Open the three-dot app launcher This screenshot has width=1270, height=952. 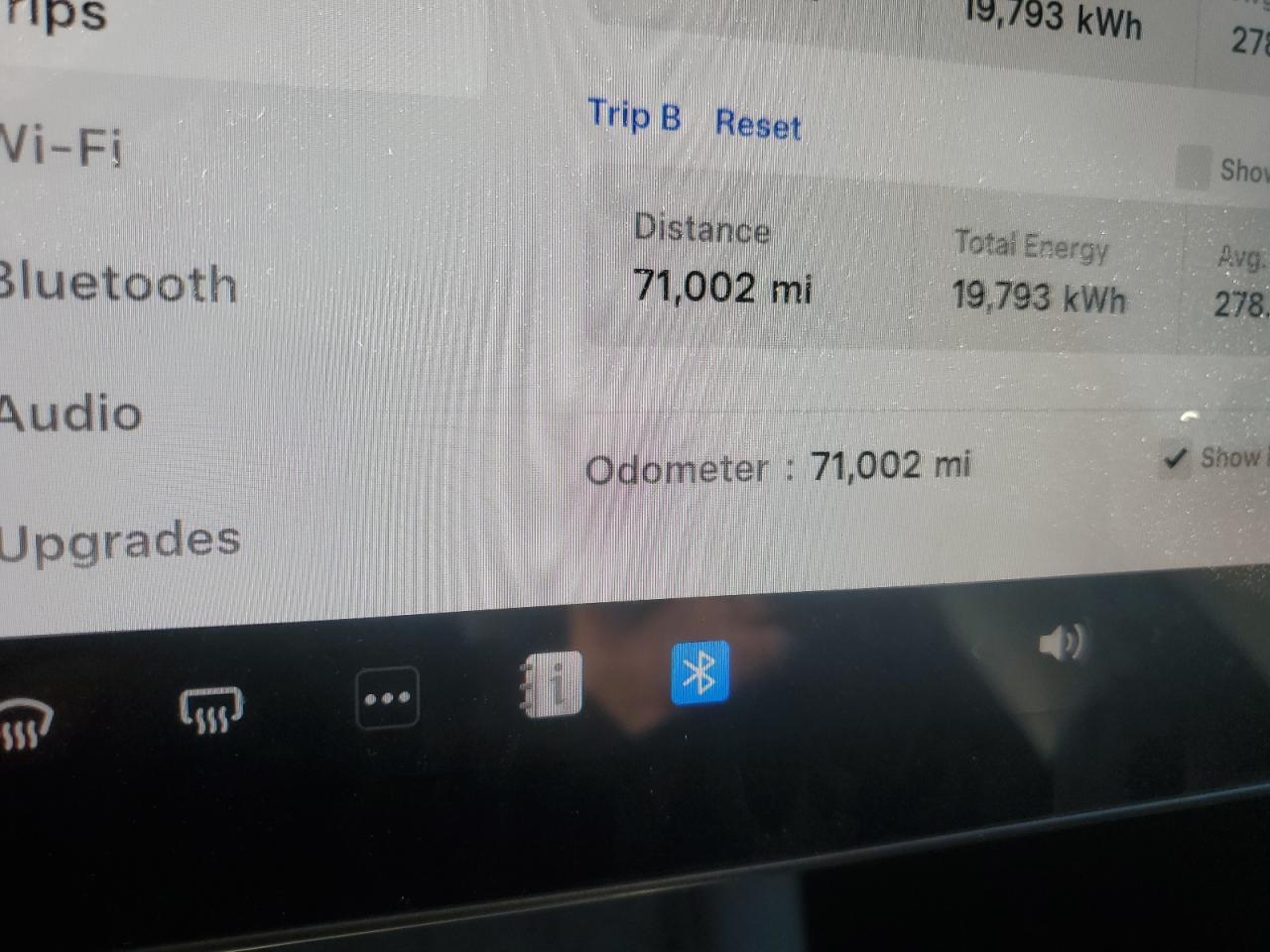click(387, 698)
